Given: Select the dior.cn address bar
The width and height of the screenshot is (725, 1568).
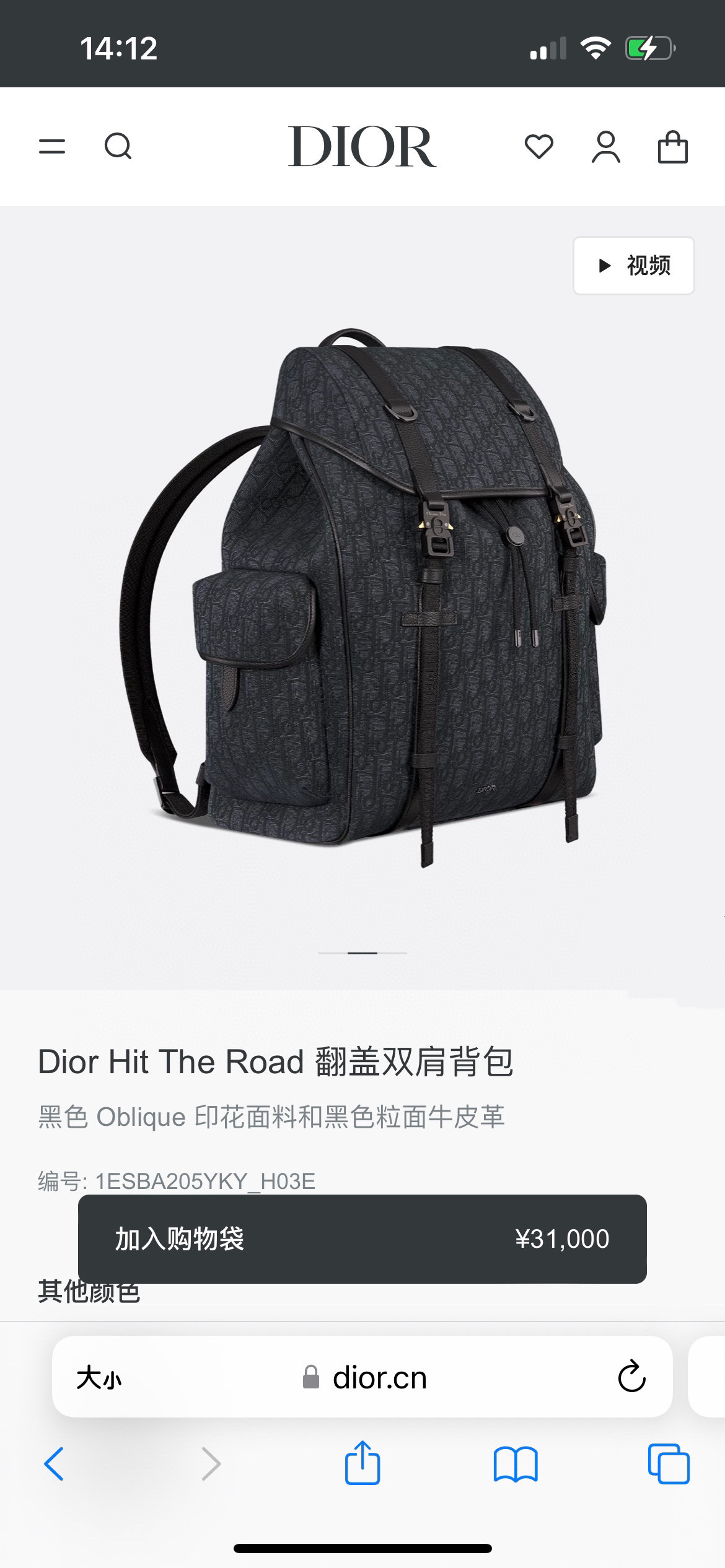Looking at the screenshot, I should (379, 1379).
